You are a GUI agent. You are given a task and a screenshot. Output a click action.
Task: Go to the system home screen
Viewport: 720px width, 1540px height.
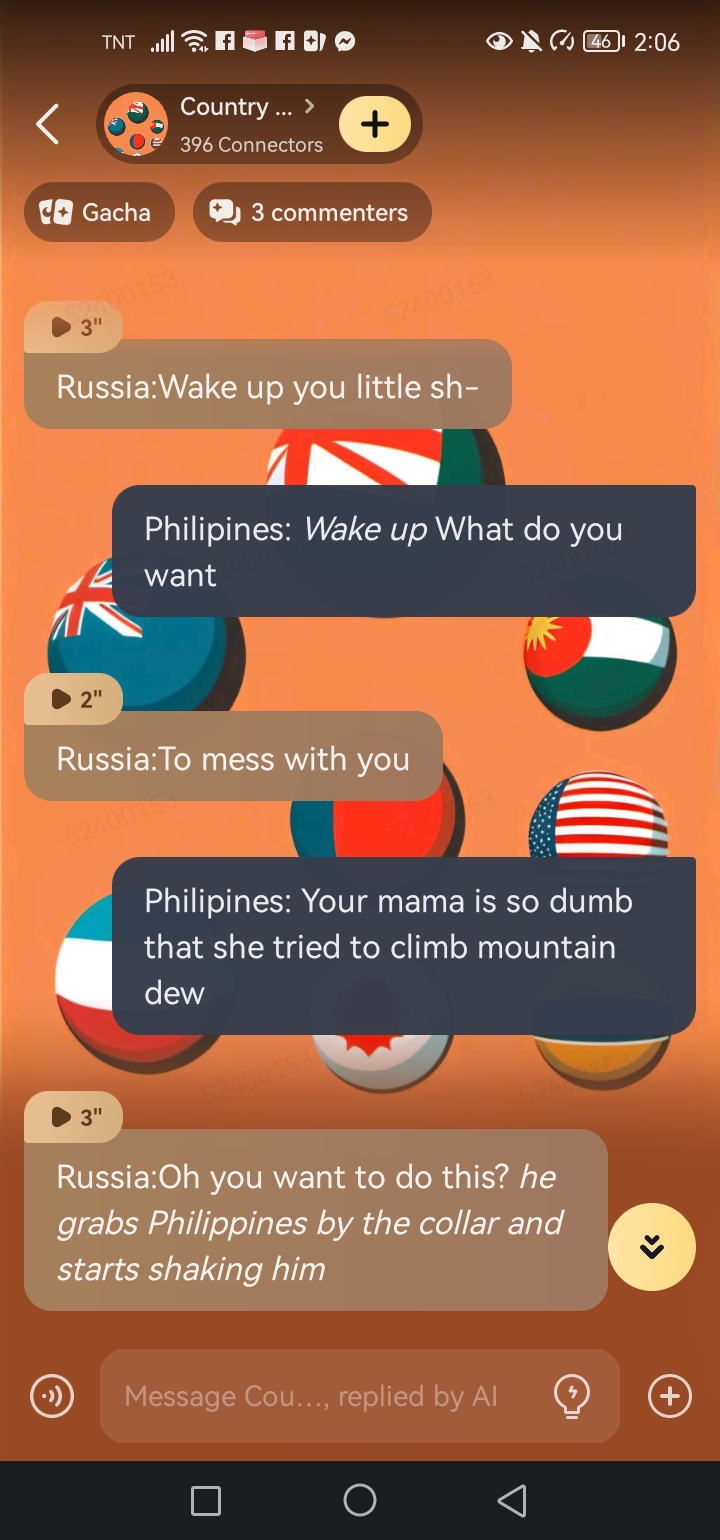point(360,1500)
